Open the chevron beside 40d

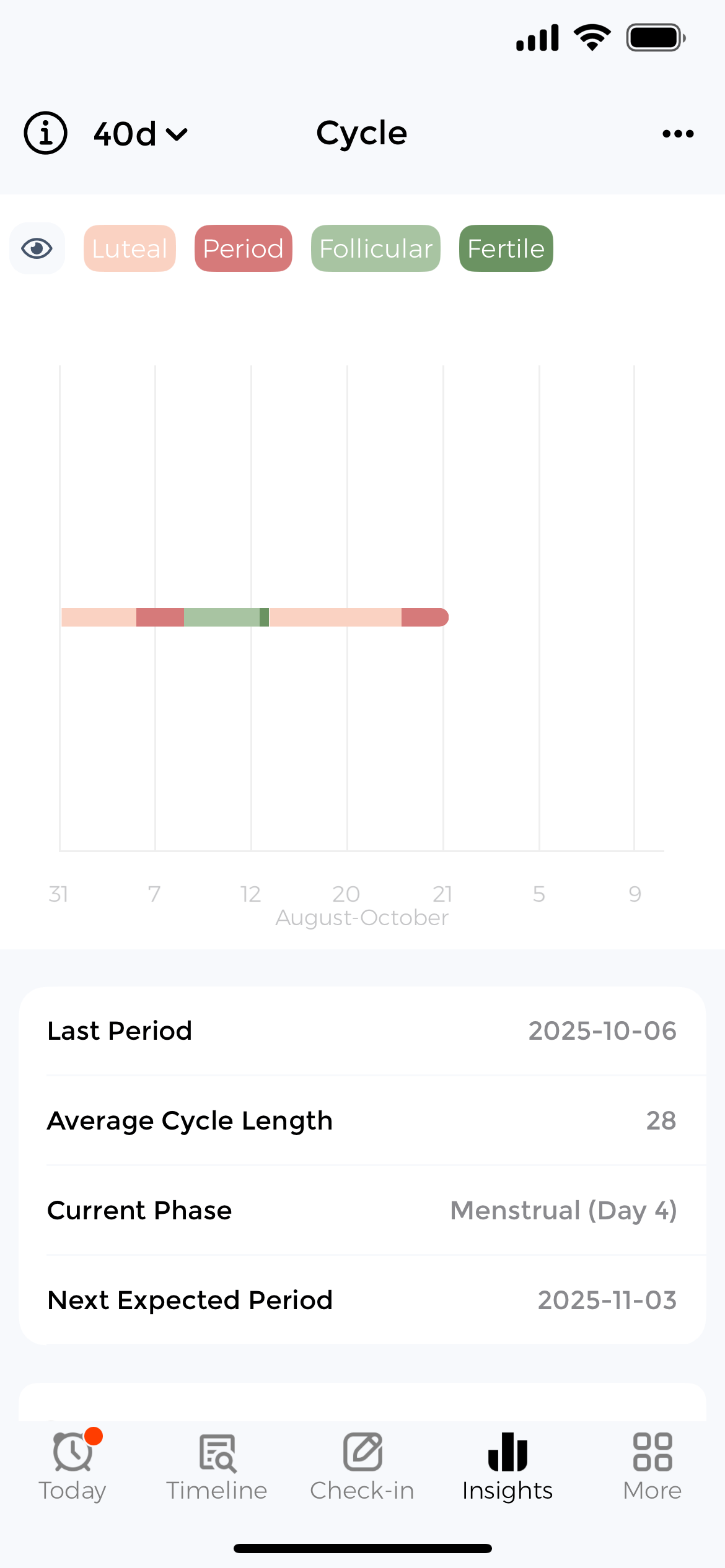coord(177,134)
